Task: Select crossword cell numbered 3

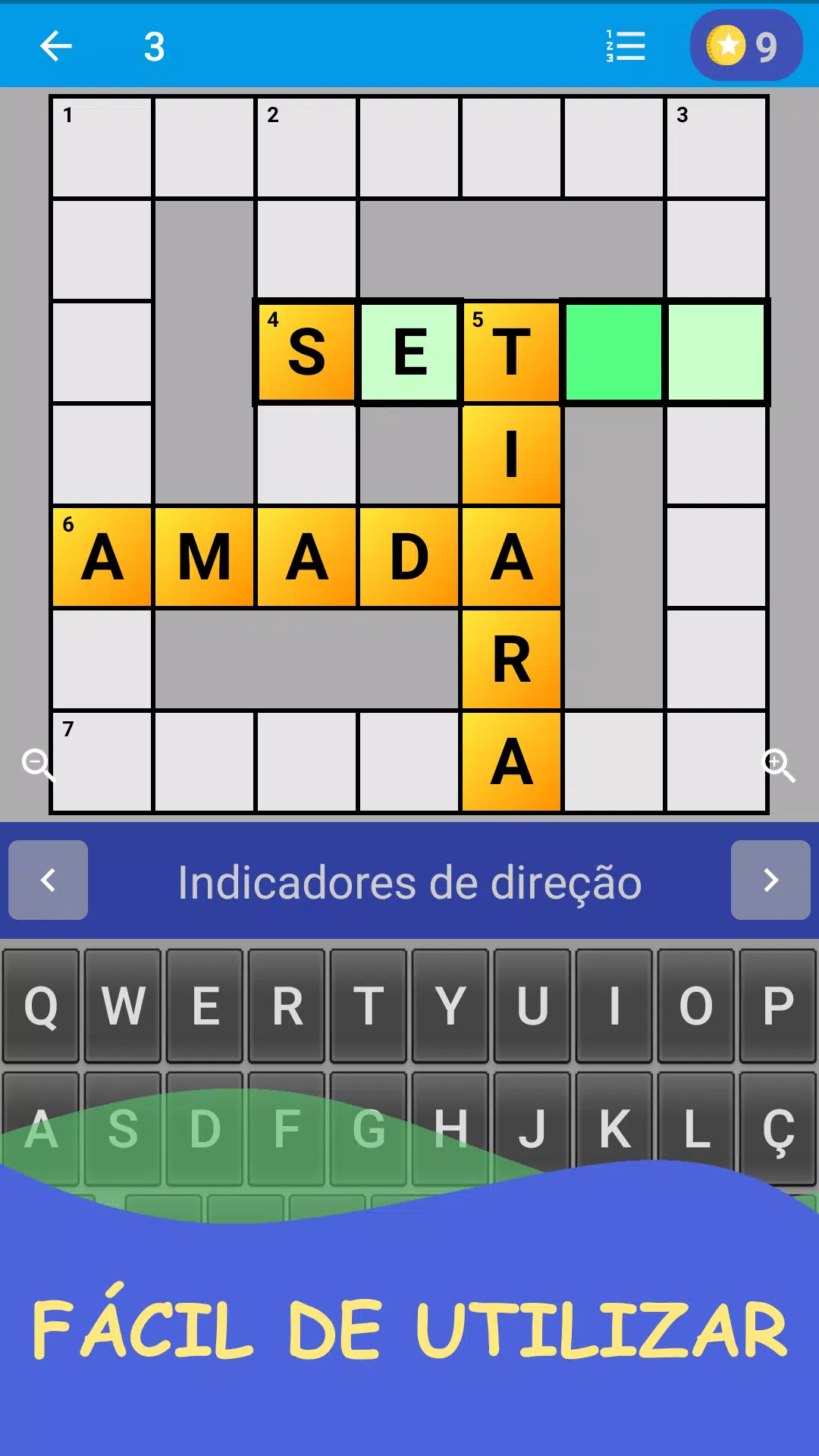Action: click(716, 145)
